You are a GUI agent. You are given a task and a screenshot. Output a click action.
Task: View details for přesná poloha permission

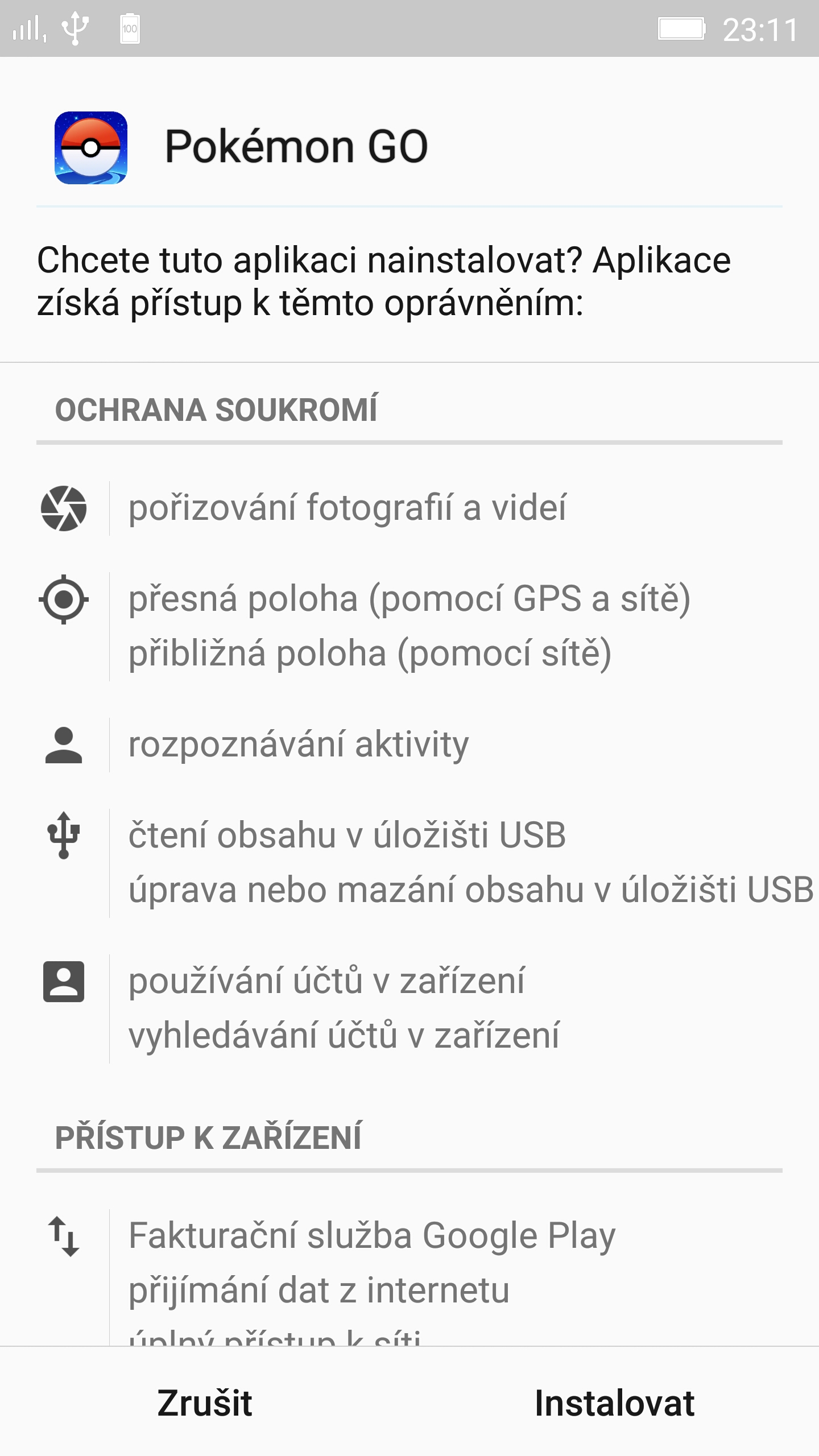tap(409, 599)
